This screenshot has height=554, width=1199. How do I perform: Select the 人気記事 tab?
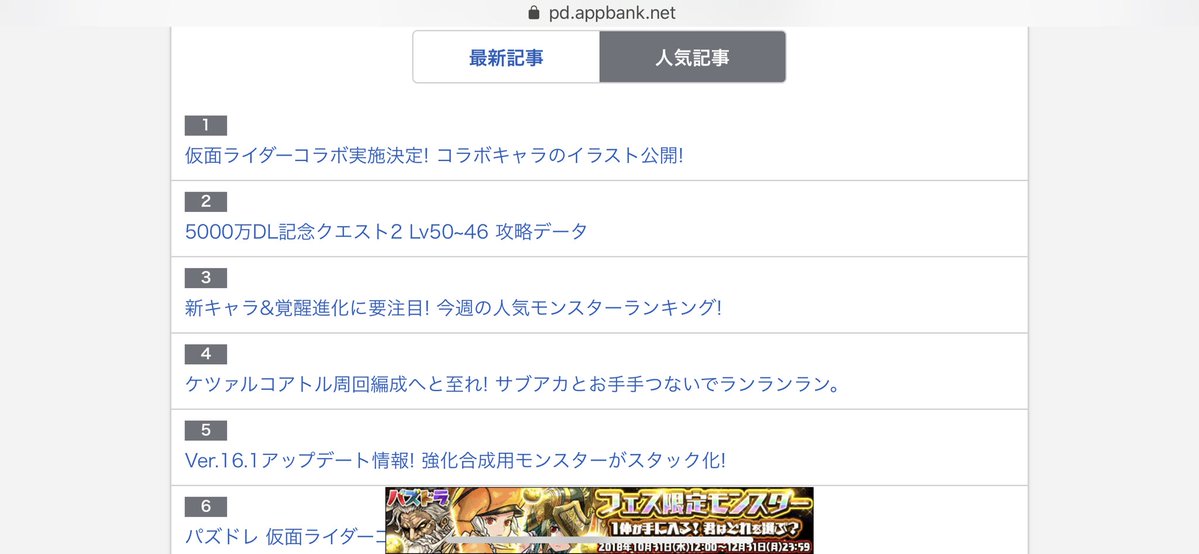pyautogui.click(x=692, y=57)
